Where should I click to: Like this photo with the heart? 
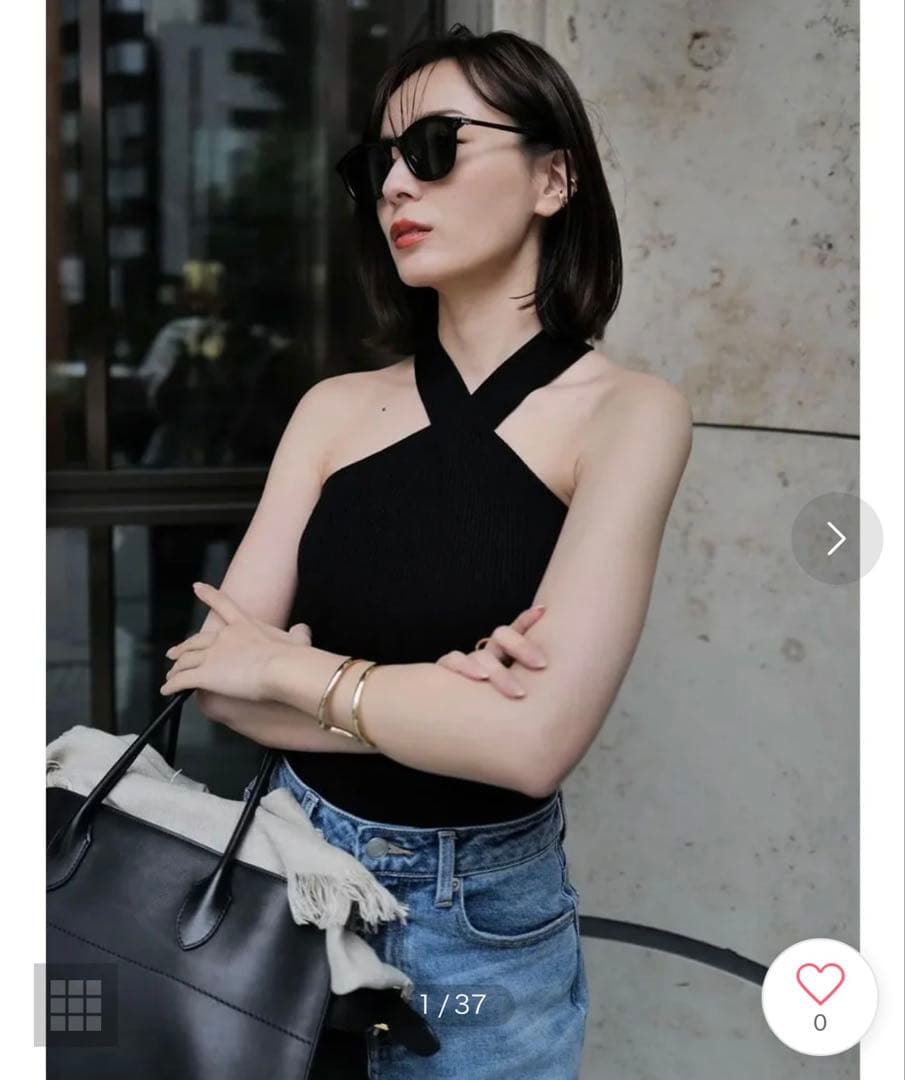coord(819,985)
